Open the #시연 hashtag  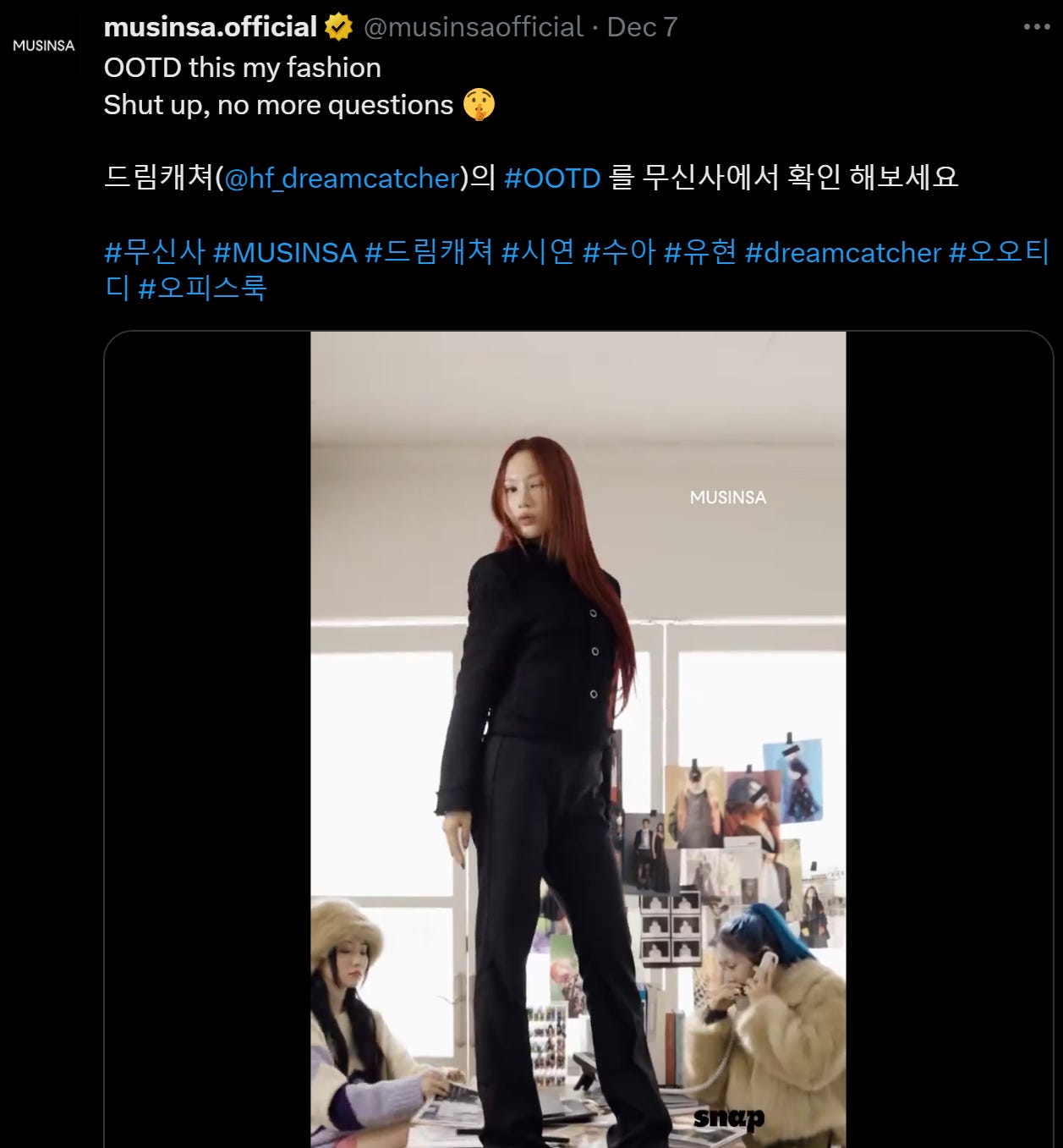[x=538, y=252]
